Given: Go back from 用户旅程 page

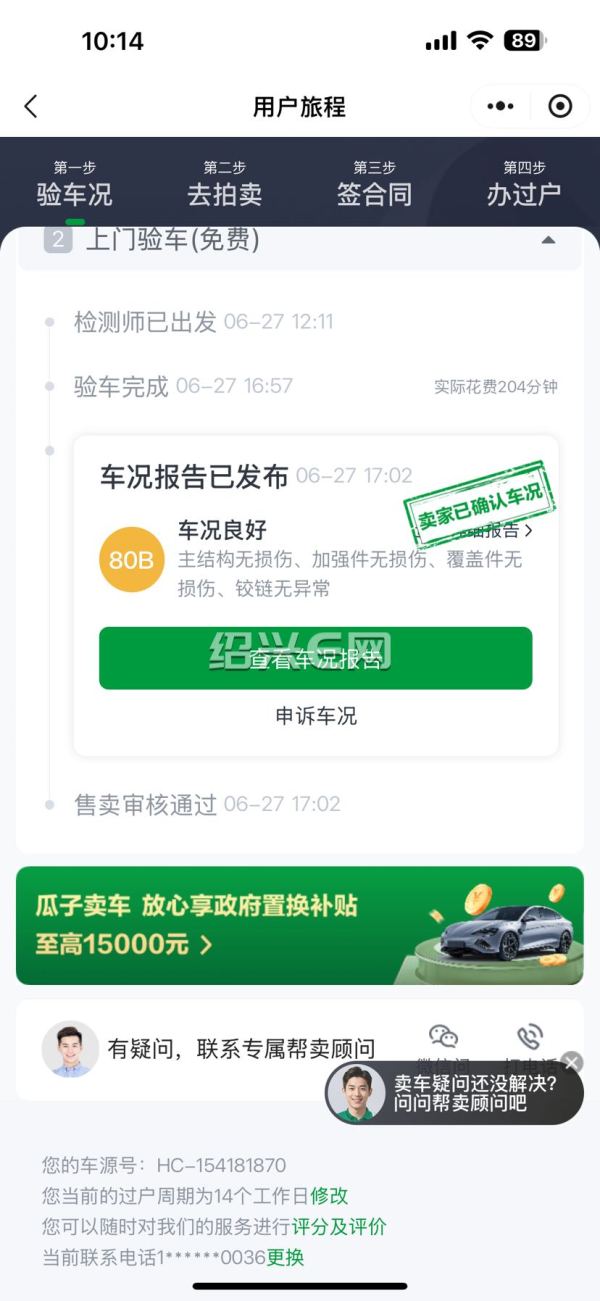Looking at the screenshot, I should [x=31, y=107].
